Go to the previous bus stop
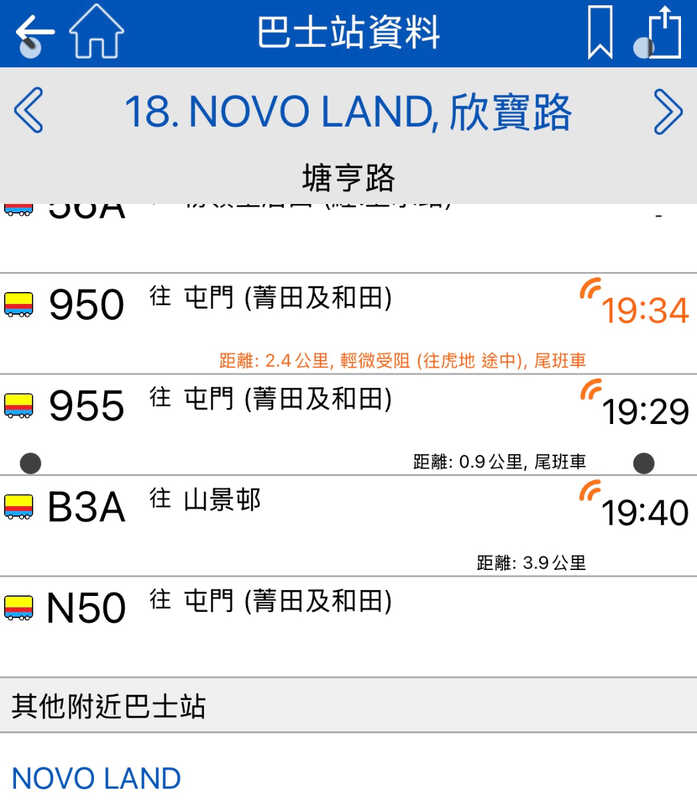697x800 pixels. point(29,111)
